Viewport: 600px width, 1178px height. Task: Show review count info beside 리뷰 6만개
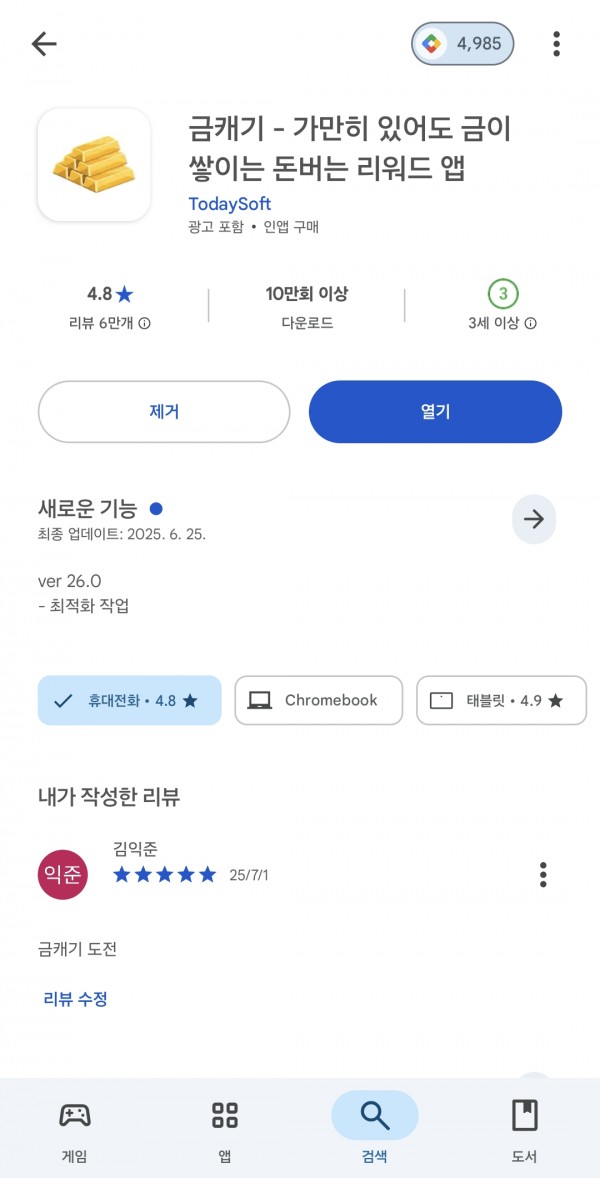pyautogui.click(x=145, y=324)
